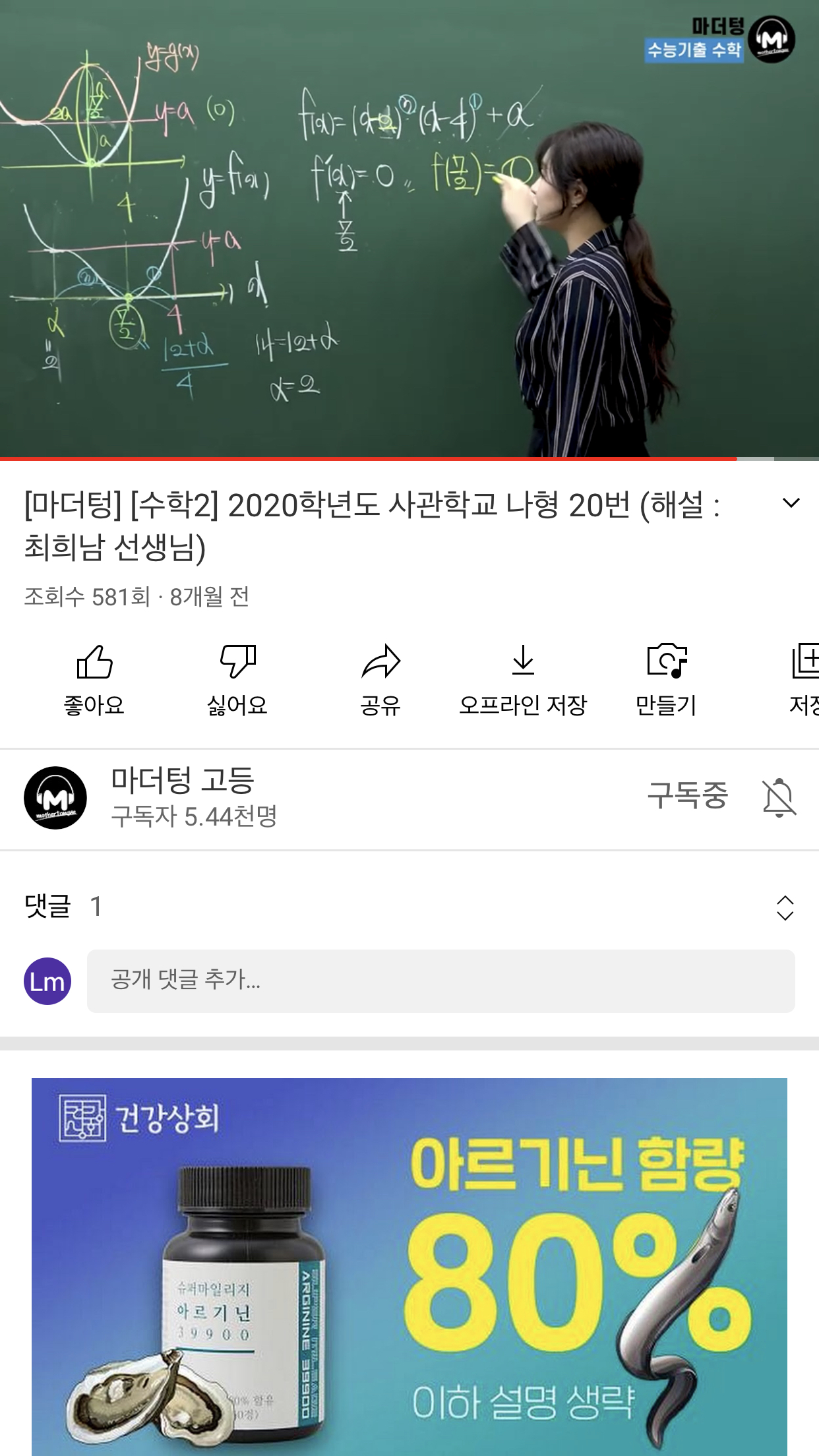Tap 만들기 to create a clip
The width and height of the screenshot is (819, 1456).
coord(666,679)
